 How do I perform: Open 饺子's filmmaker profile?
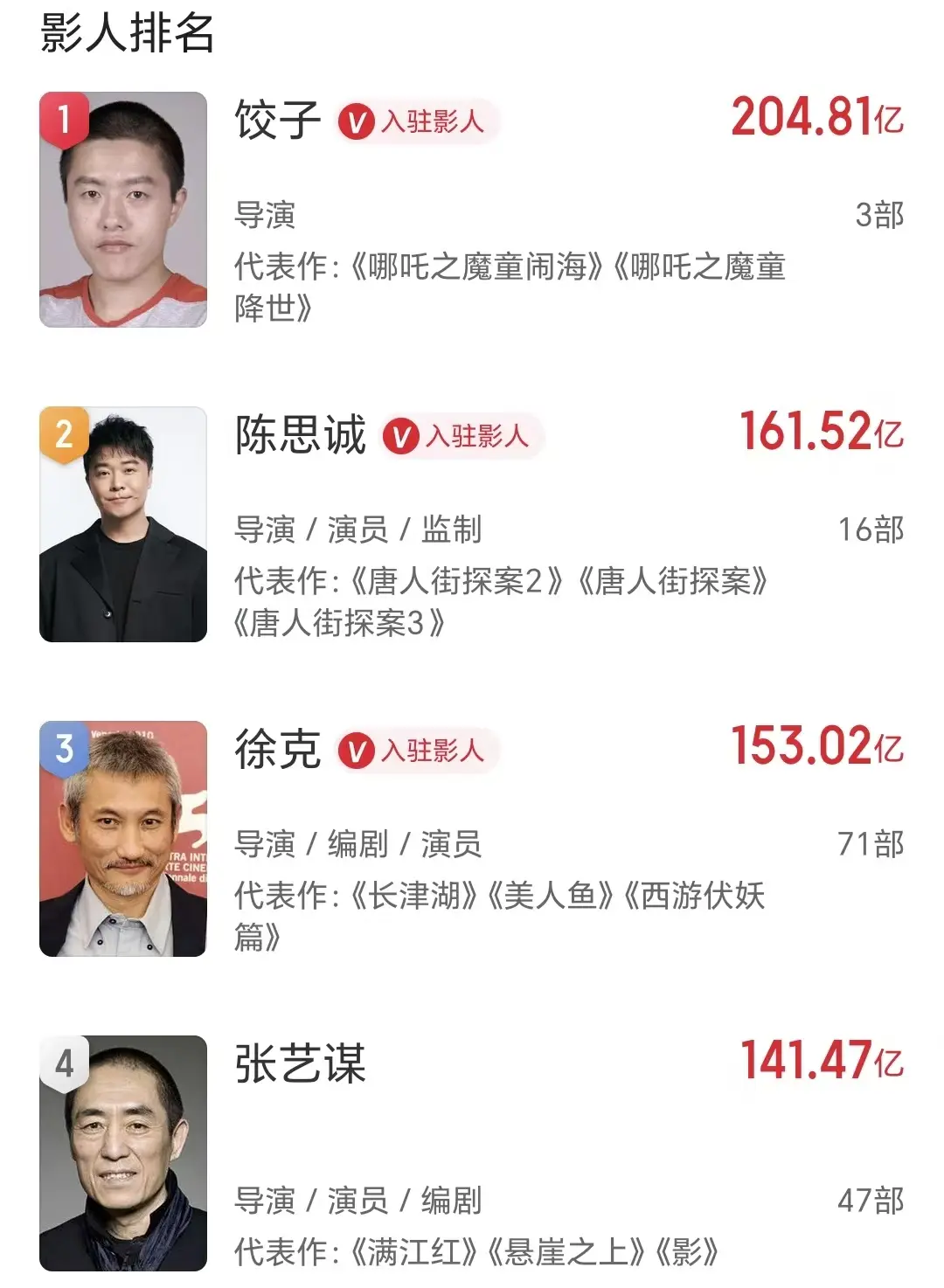tap(277, 120)
